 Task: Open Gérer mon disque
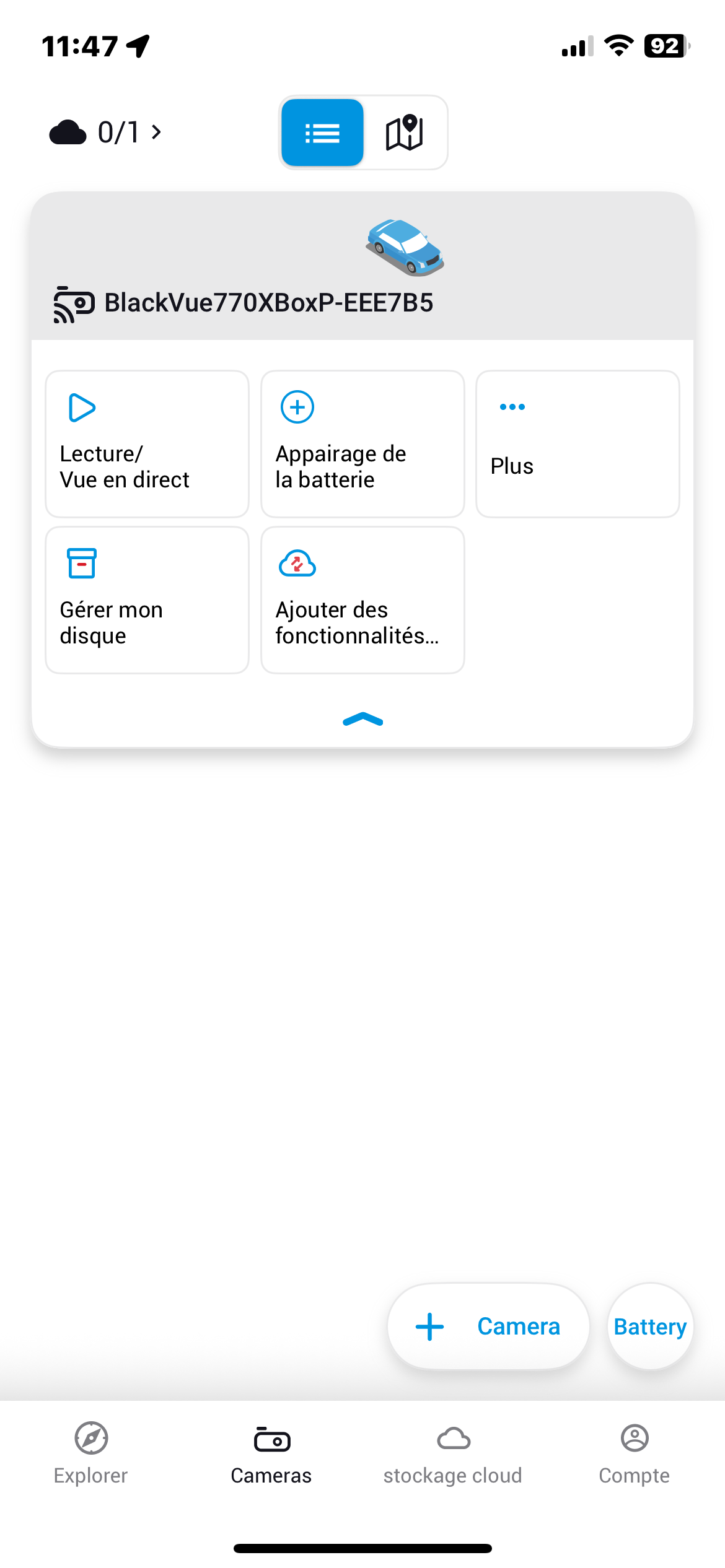pyautogui.click(x=147, y=599)
